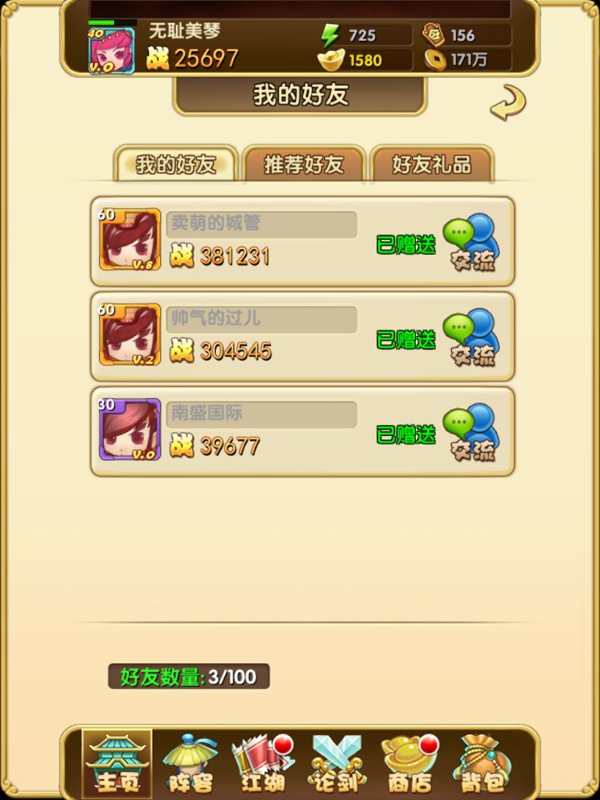Chat with friend 帅气的过儿 via 交流

(x=472, y=339)
